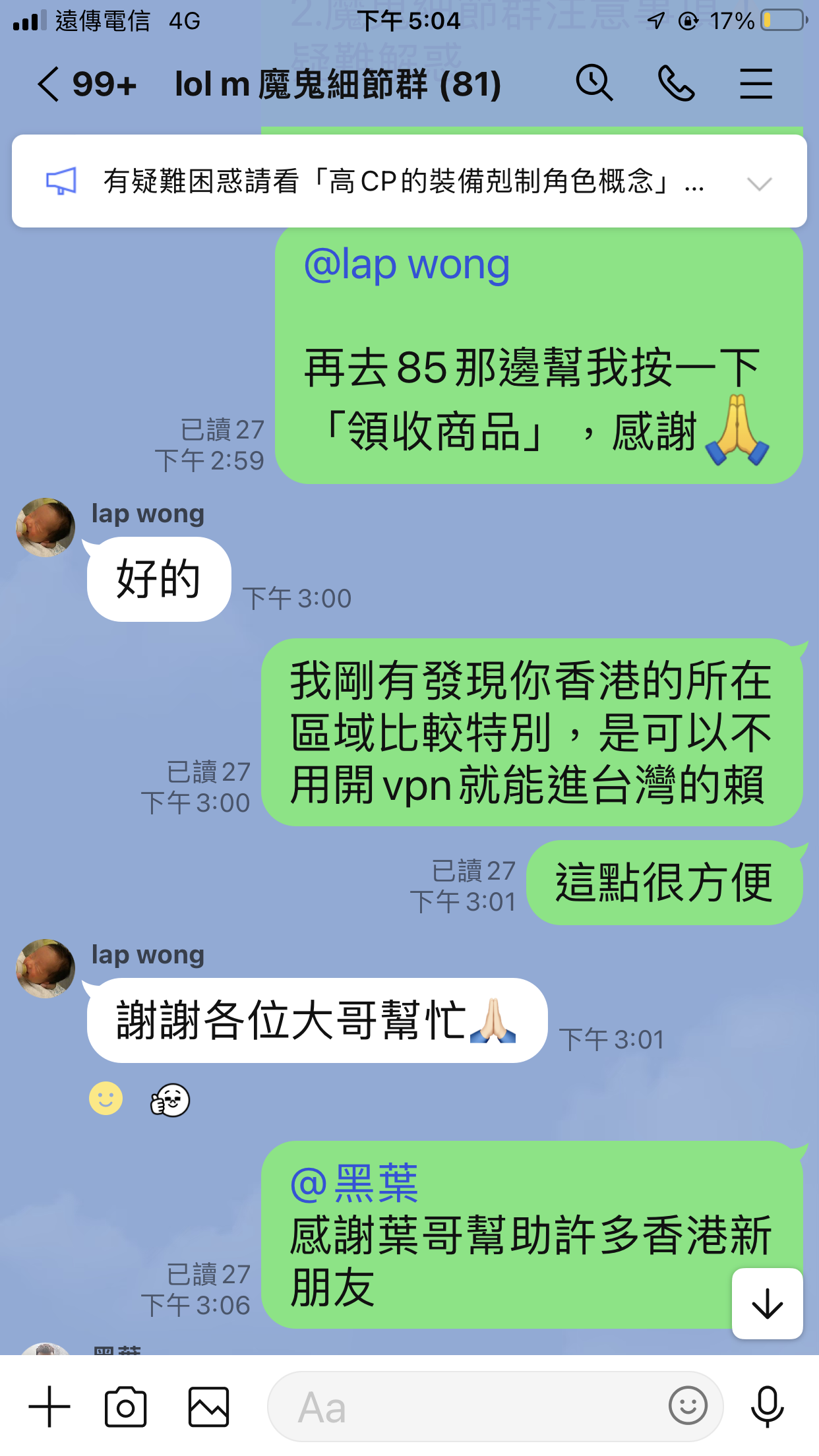Focus the Aa message field
This screenshot has width=819, height=1456.
pos(462,1407)
